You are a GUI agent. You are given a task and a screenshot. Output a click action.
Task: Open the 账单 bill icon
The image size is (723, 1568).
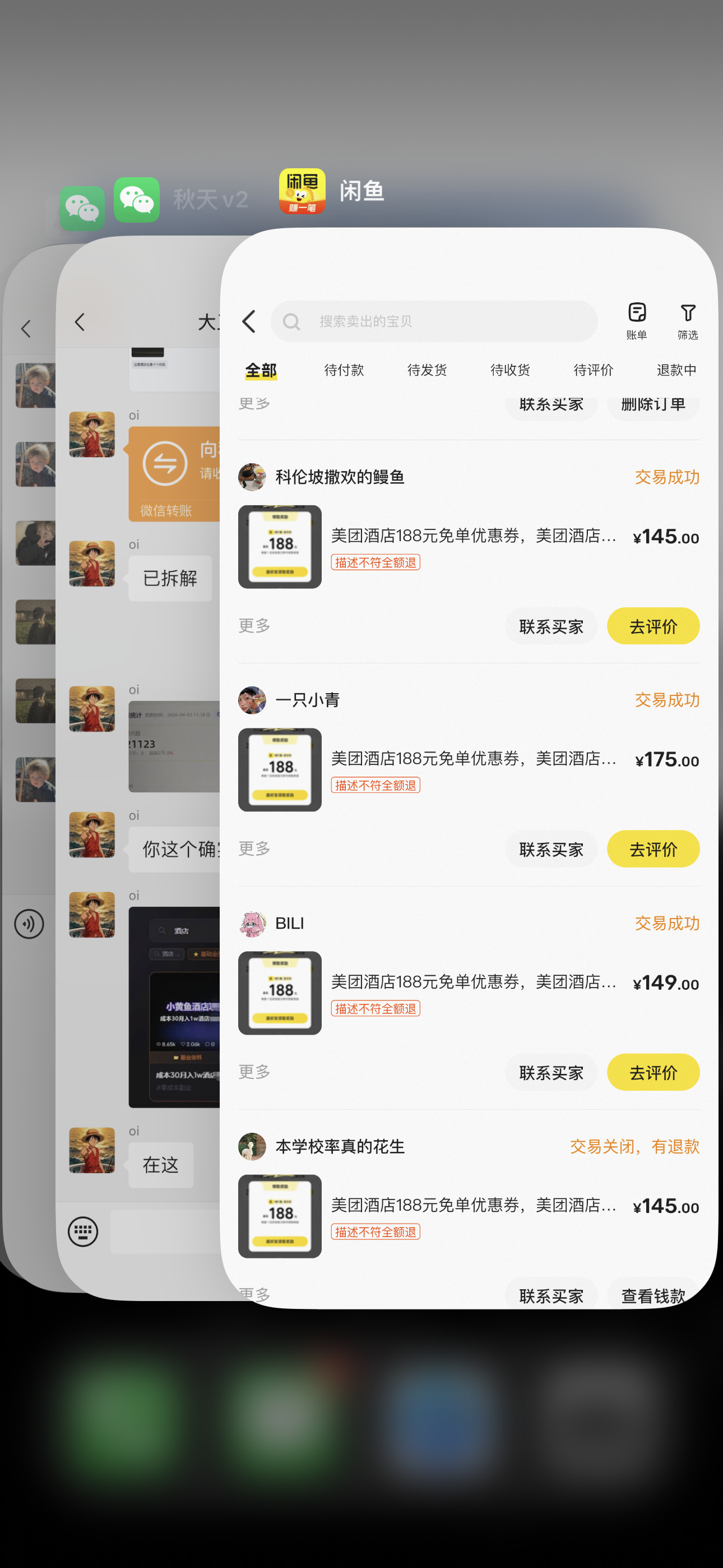coord(637,320)
